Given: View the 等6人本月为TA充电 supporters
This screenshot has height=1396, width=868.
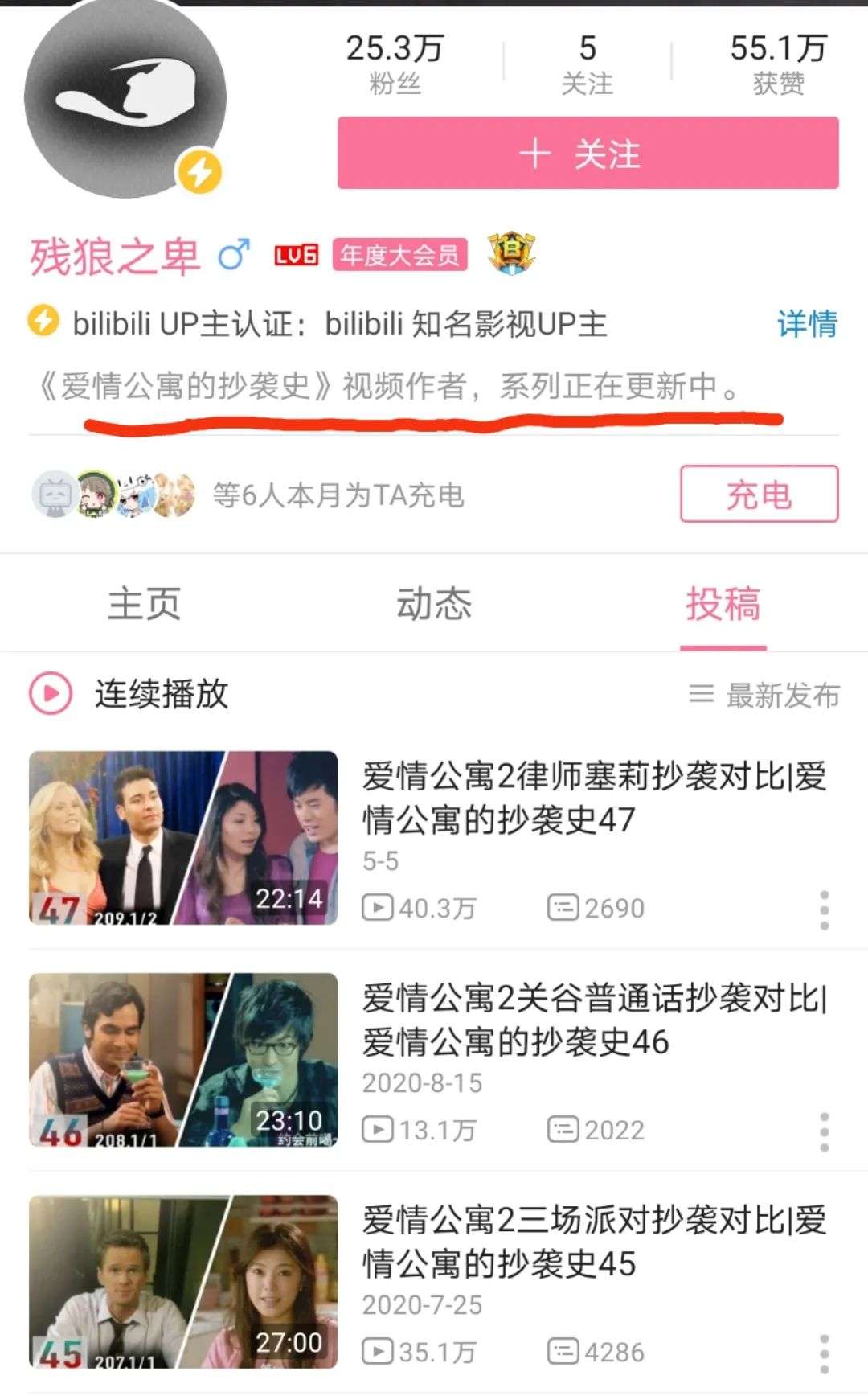Looking at the screenshot, I should tap(338, 495).
